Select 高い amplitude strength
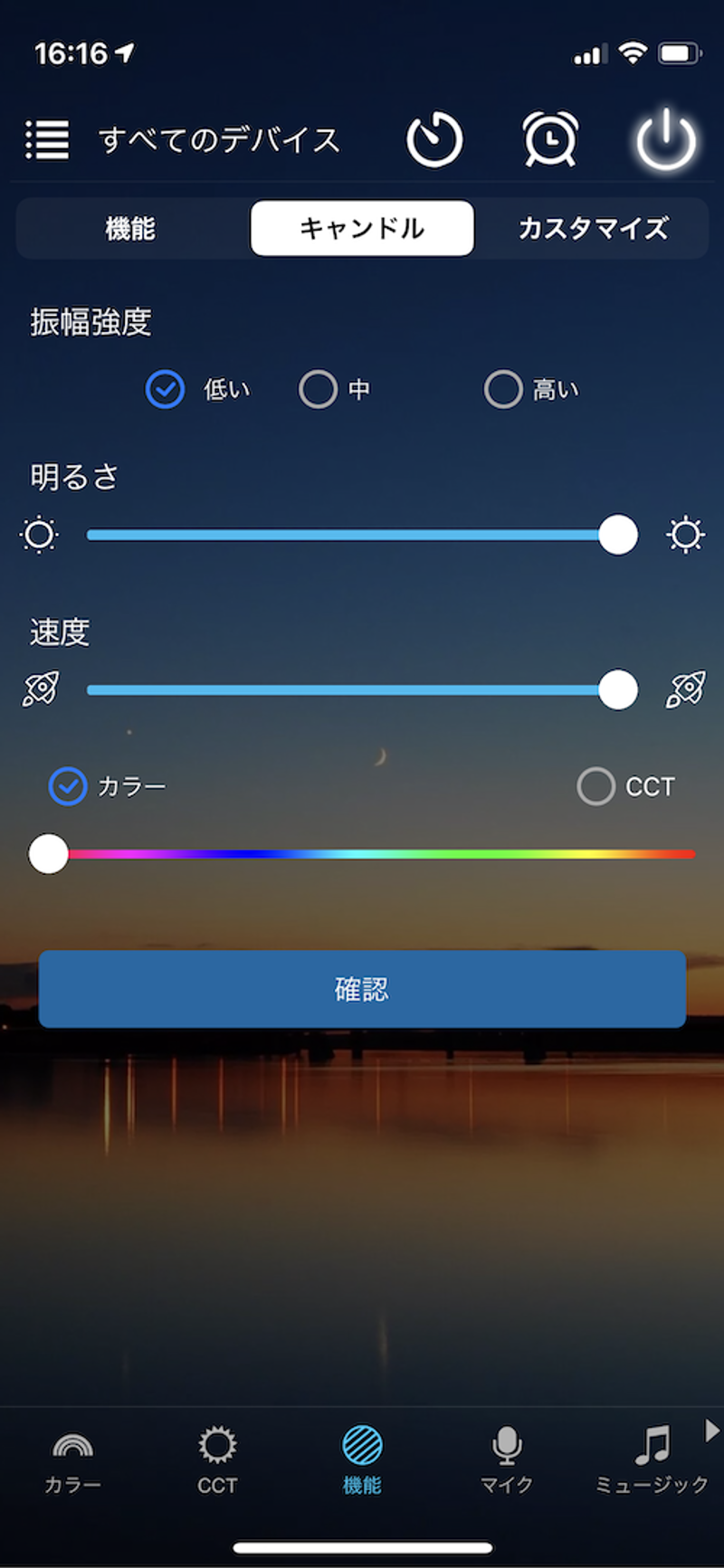The height and width of the screenshot is (1568, 724). tap(504, 390)
